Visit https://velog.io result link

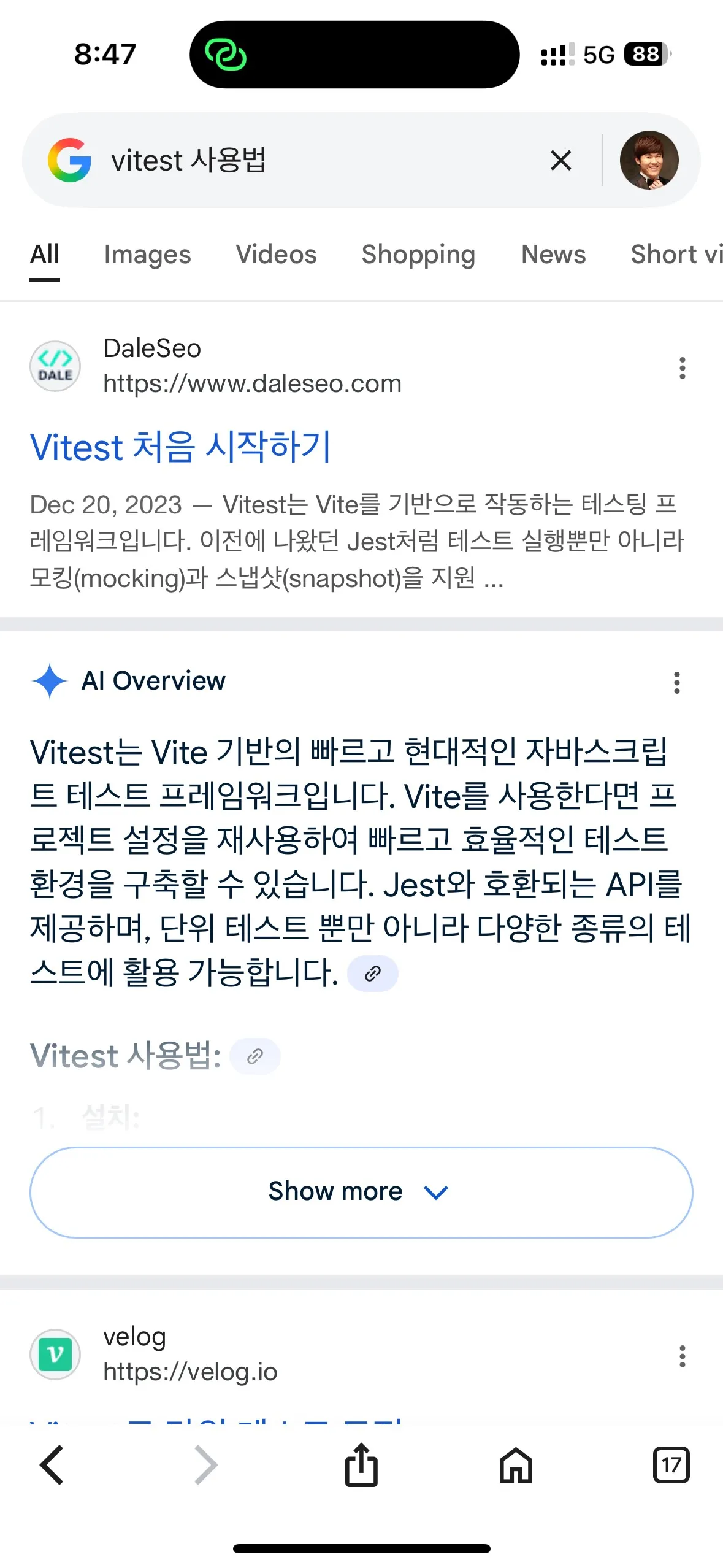(x=191, y=1372)
